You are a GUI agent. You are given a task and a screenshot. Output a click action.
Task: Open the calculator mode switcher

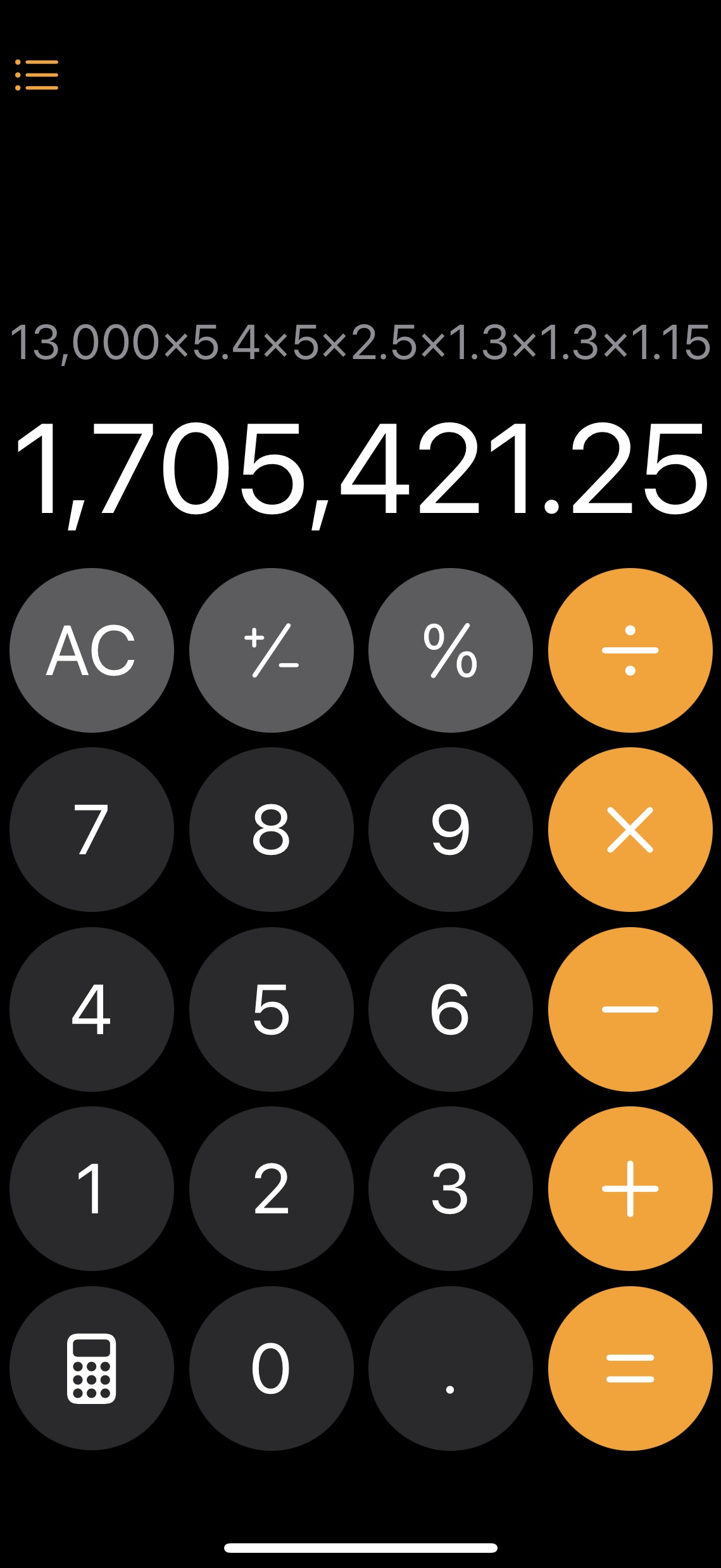click(92, 1369)
